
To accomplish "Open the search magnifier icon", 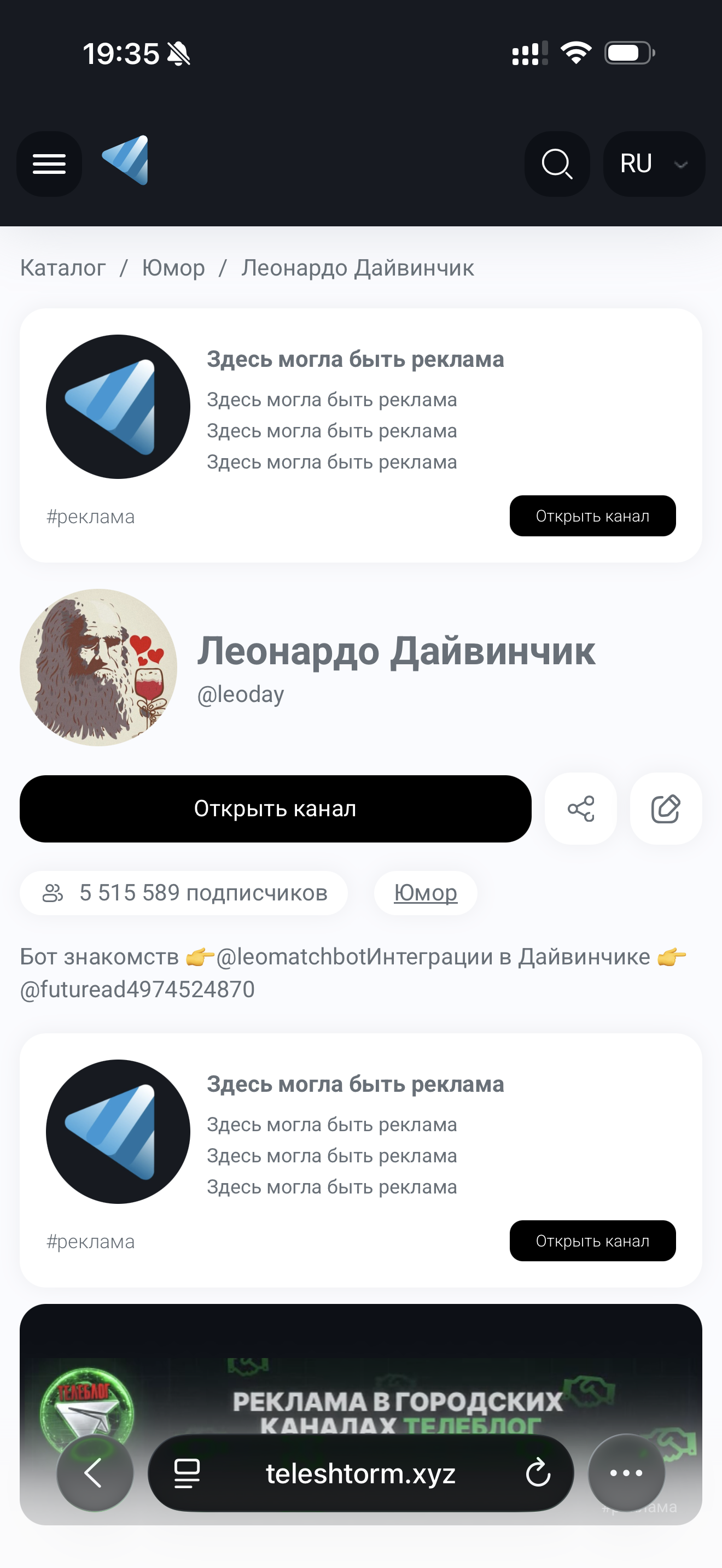I will (557, 163).
